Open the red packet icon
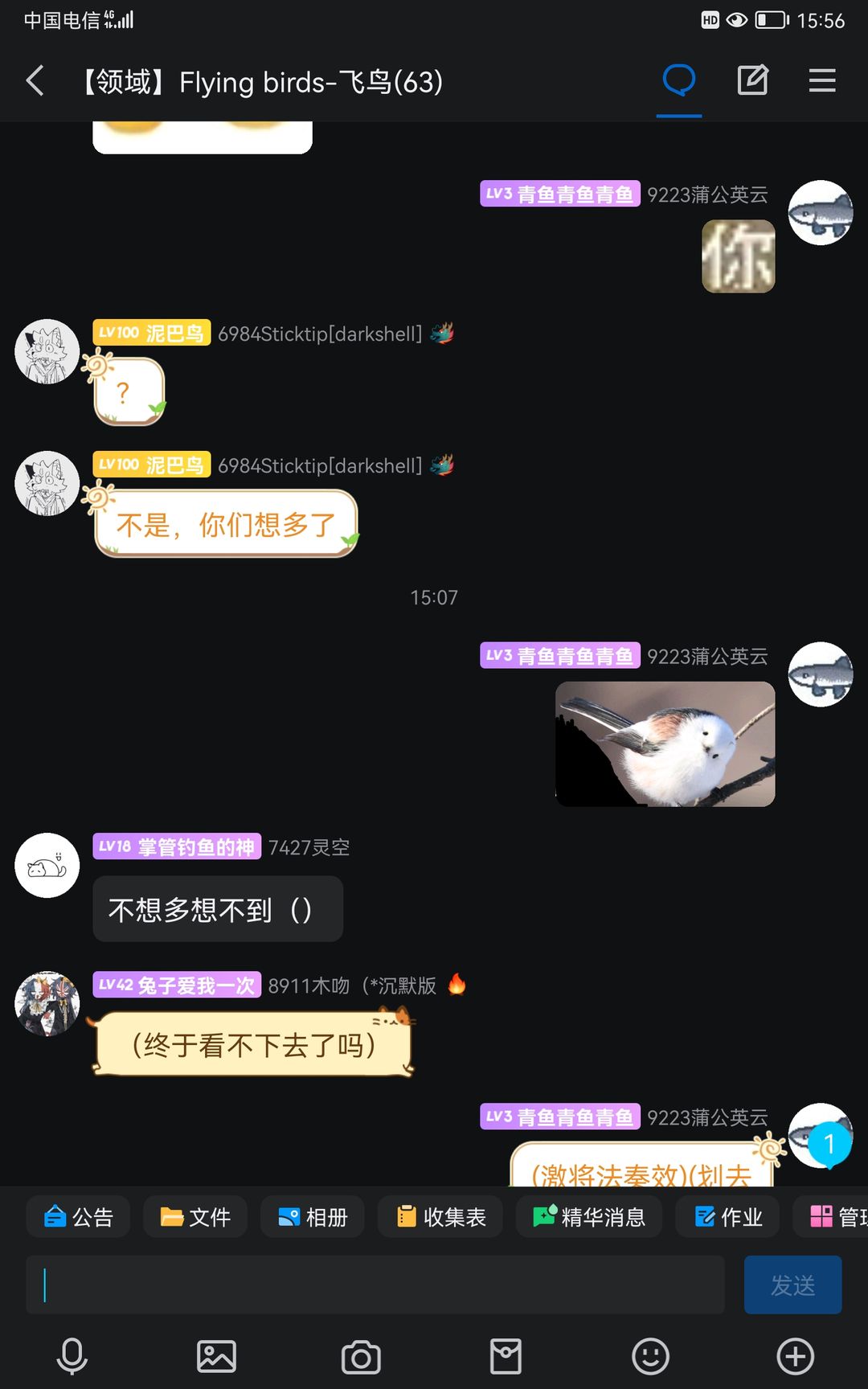This screenshot has width=868, height=1389. pyautogui.click(x=506, y=1357)
